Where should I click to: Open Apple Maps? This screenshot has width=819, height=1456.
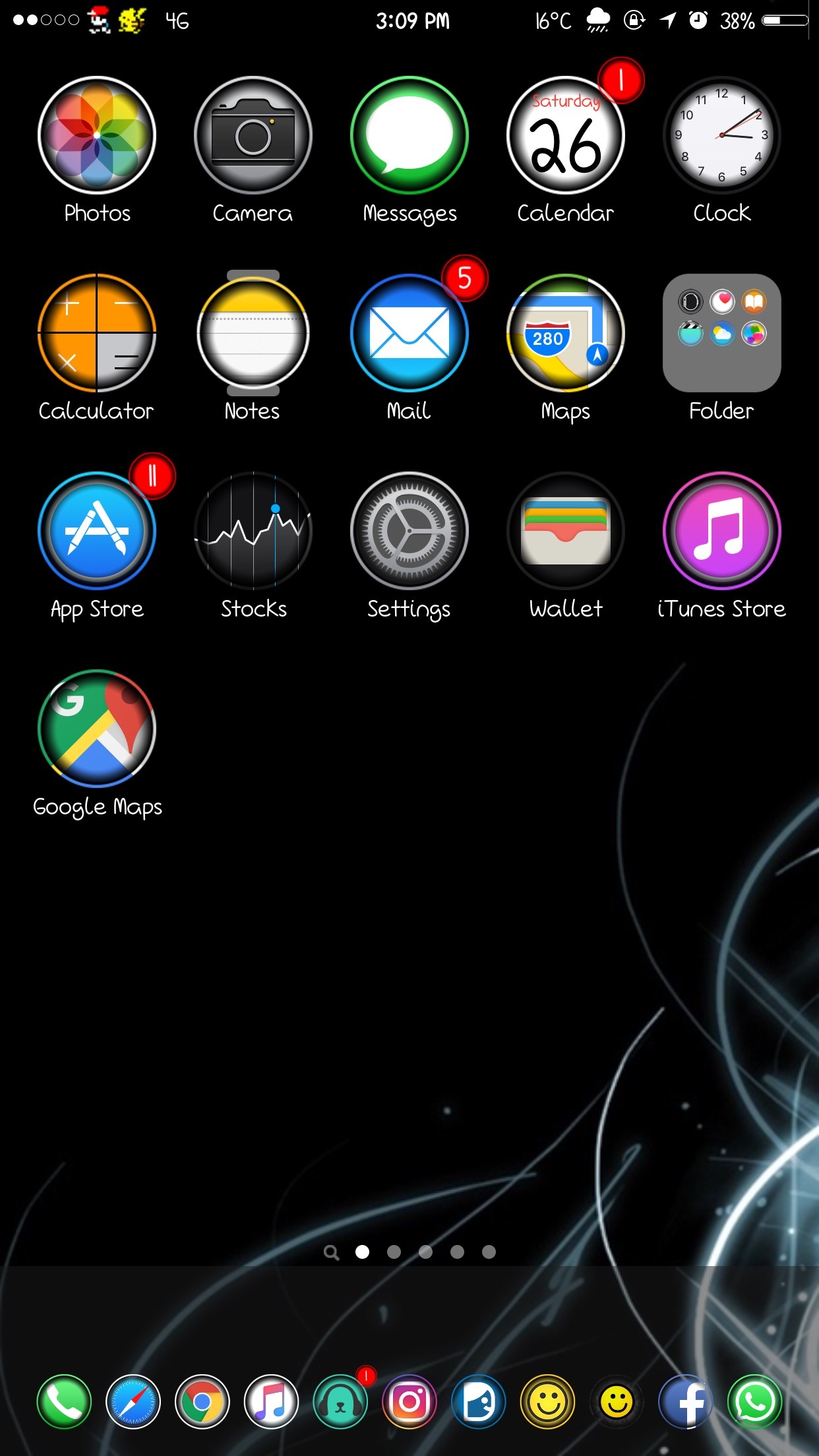(565, 333)
